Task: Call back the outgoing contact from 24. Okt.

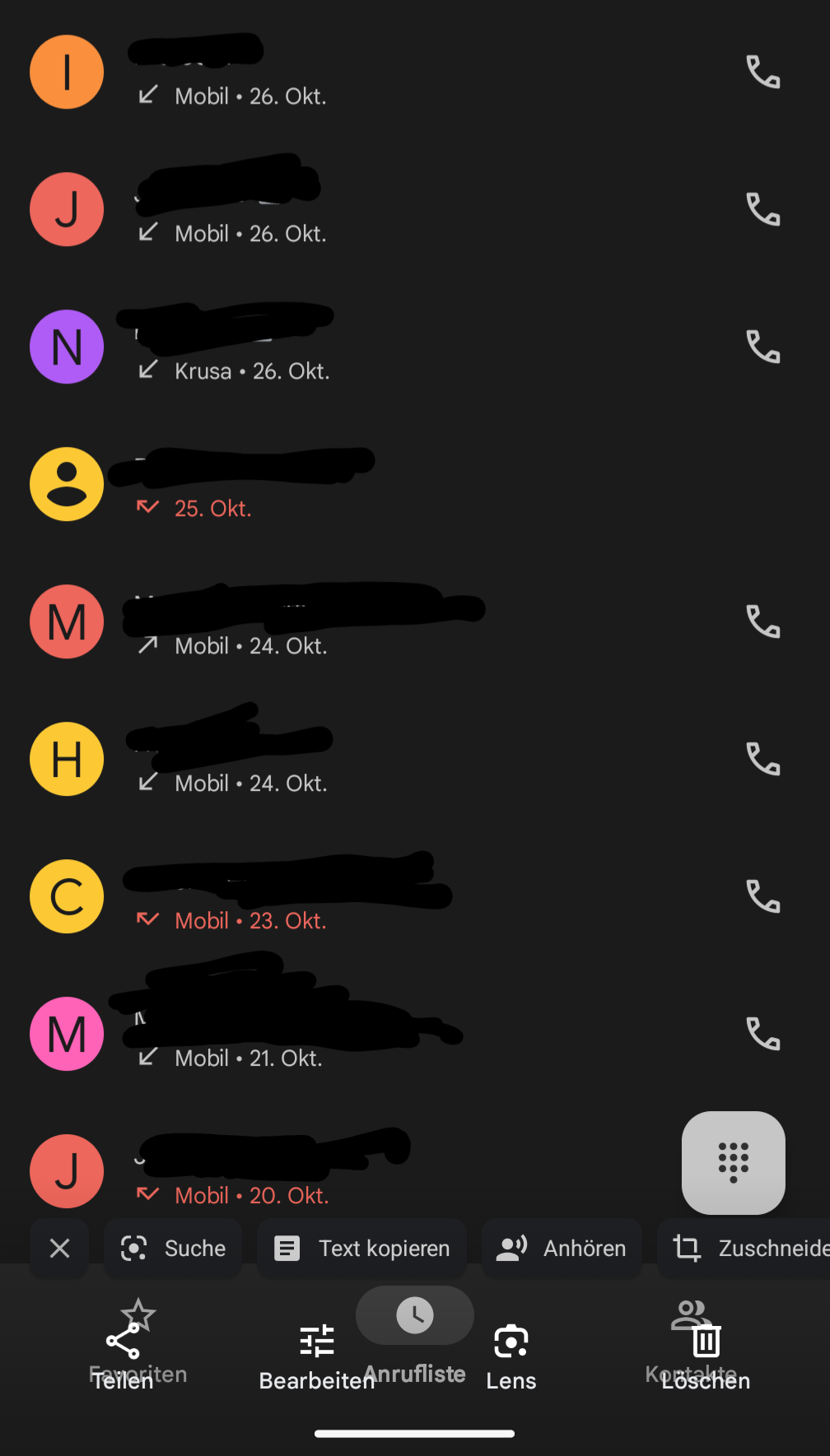Action: 763,621
